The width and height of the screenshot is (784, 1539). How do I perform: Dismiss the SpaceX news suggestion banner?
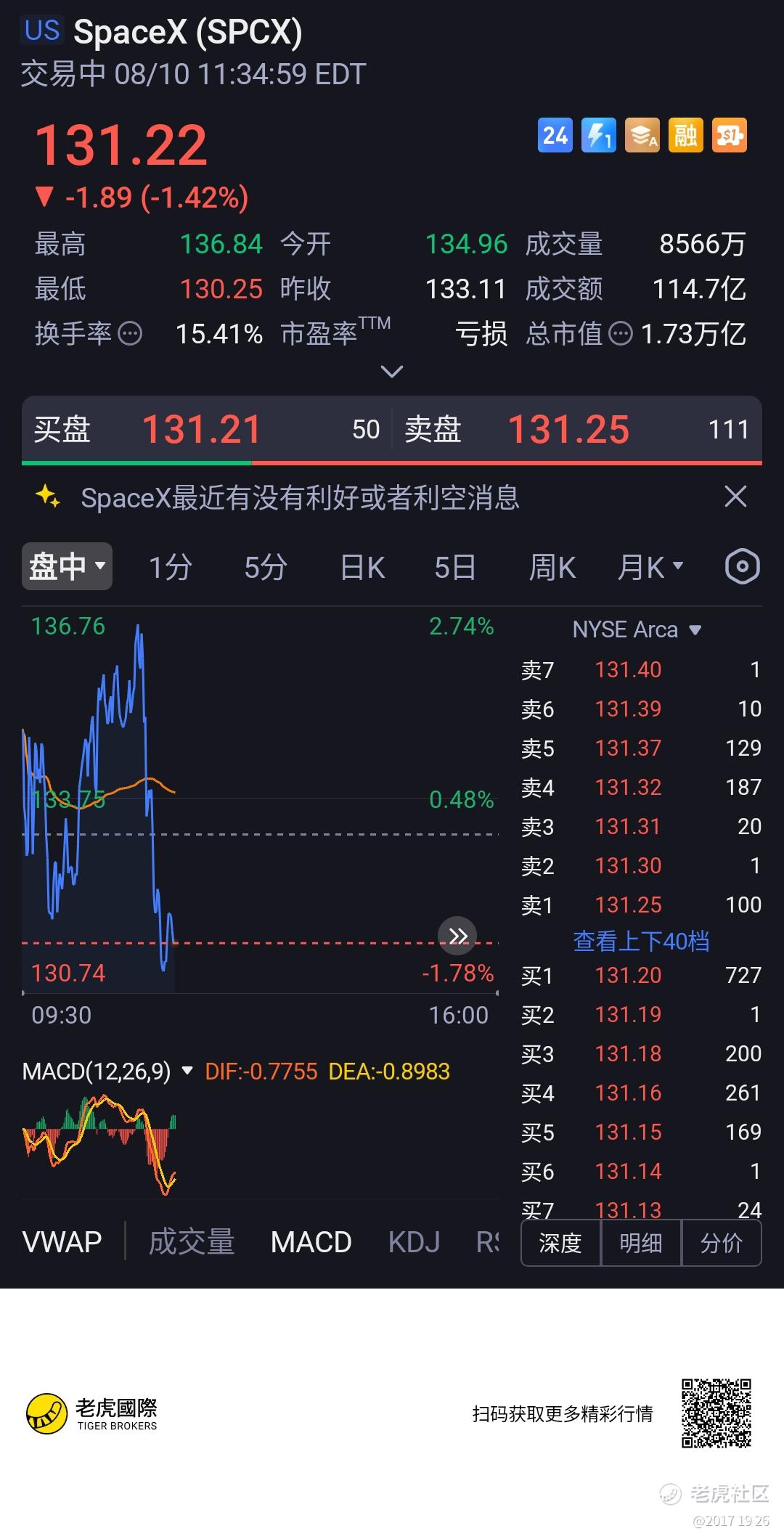click(x=735, y=497)
